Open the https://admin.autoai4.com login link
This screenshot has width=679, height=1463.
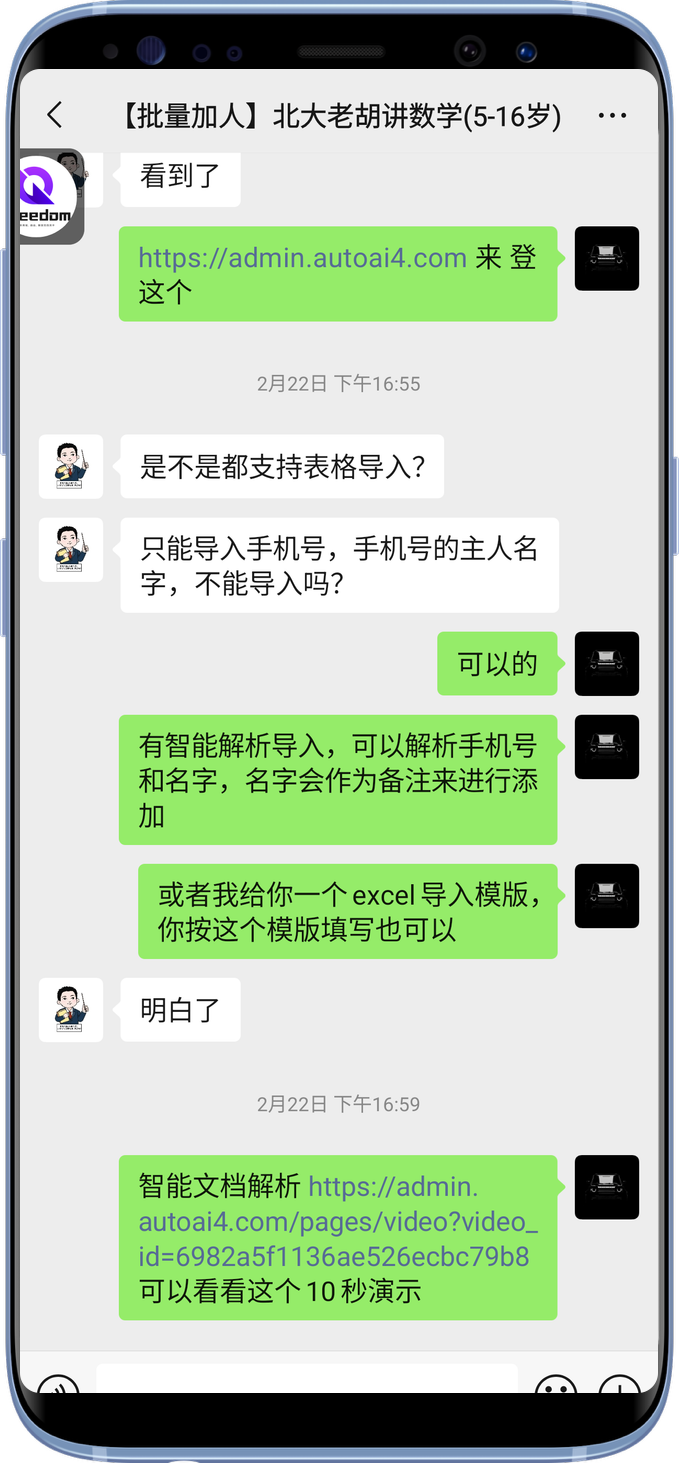[302, 258]
